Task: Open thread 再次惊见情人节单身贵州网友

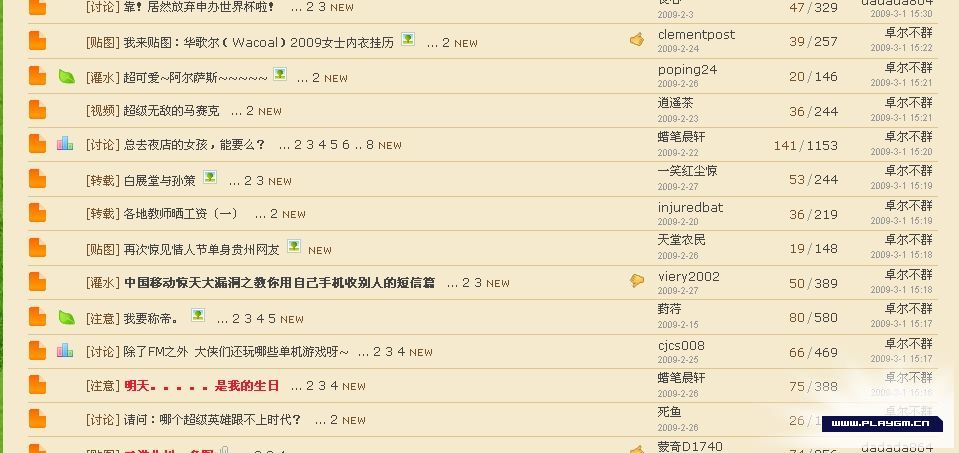Action: pyautogui.click(x=201, y=249)
